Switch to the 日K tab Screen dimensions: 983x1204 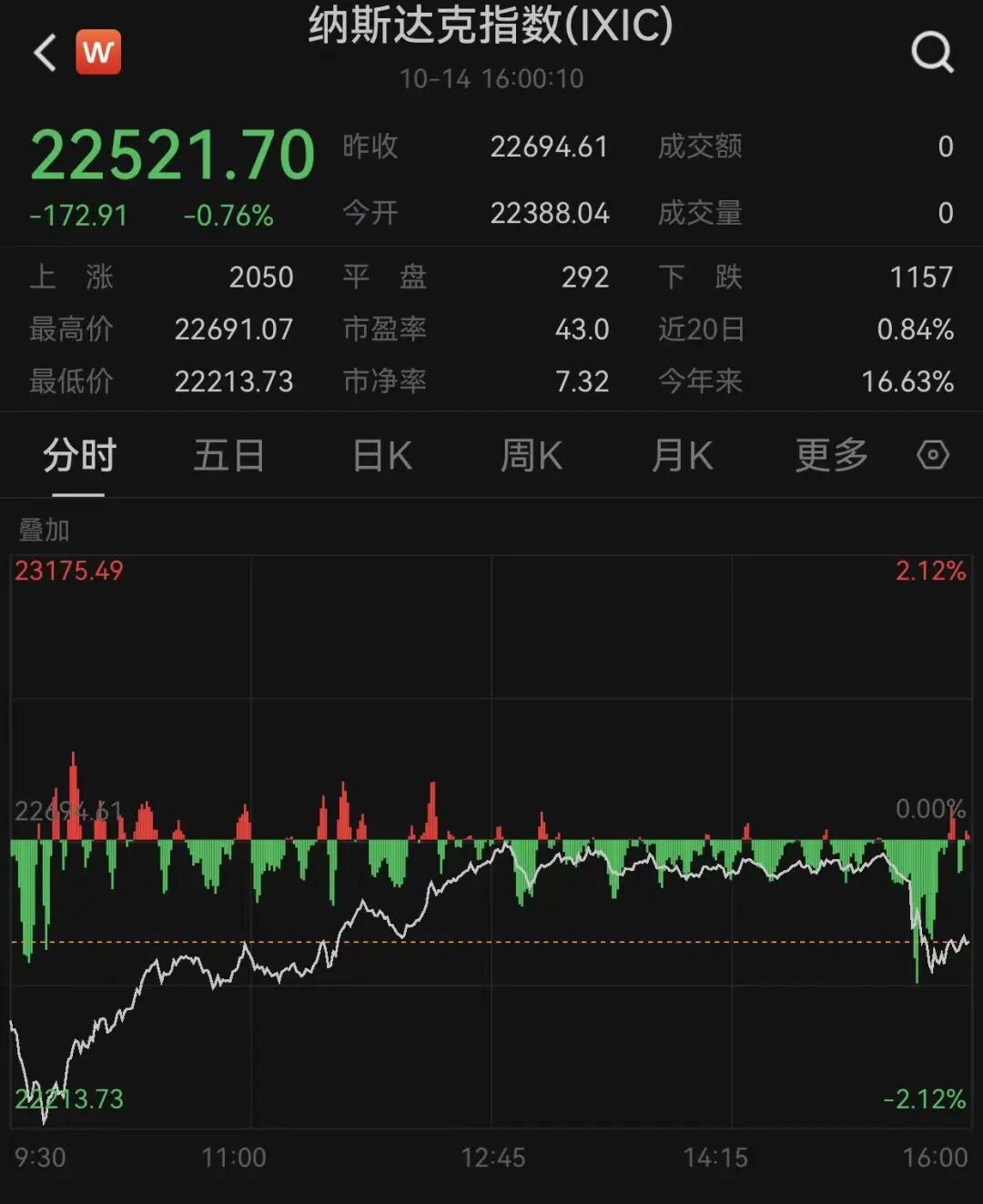coord(382,455)
